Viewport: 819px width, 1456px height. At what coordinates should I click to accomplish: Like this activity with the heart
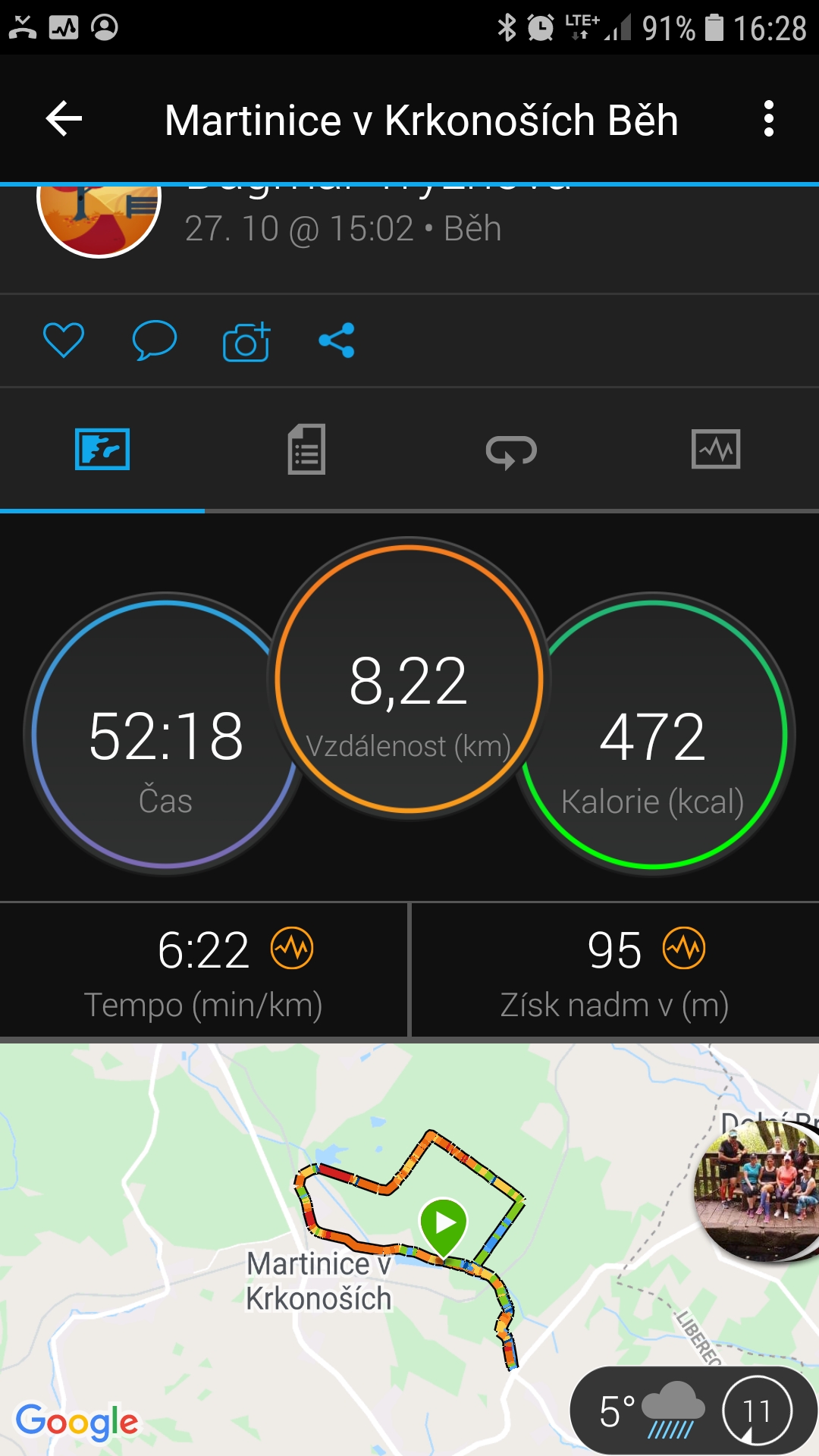coord(64,340)
